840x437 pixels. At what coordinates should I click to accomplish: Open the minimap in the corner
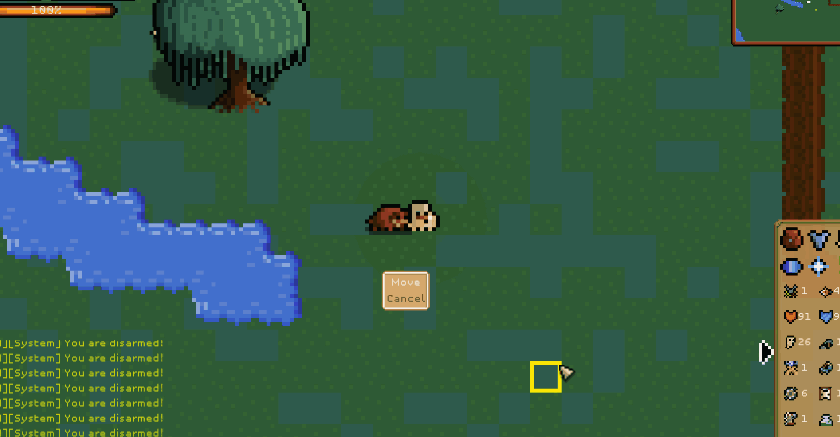(786, 22)
